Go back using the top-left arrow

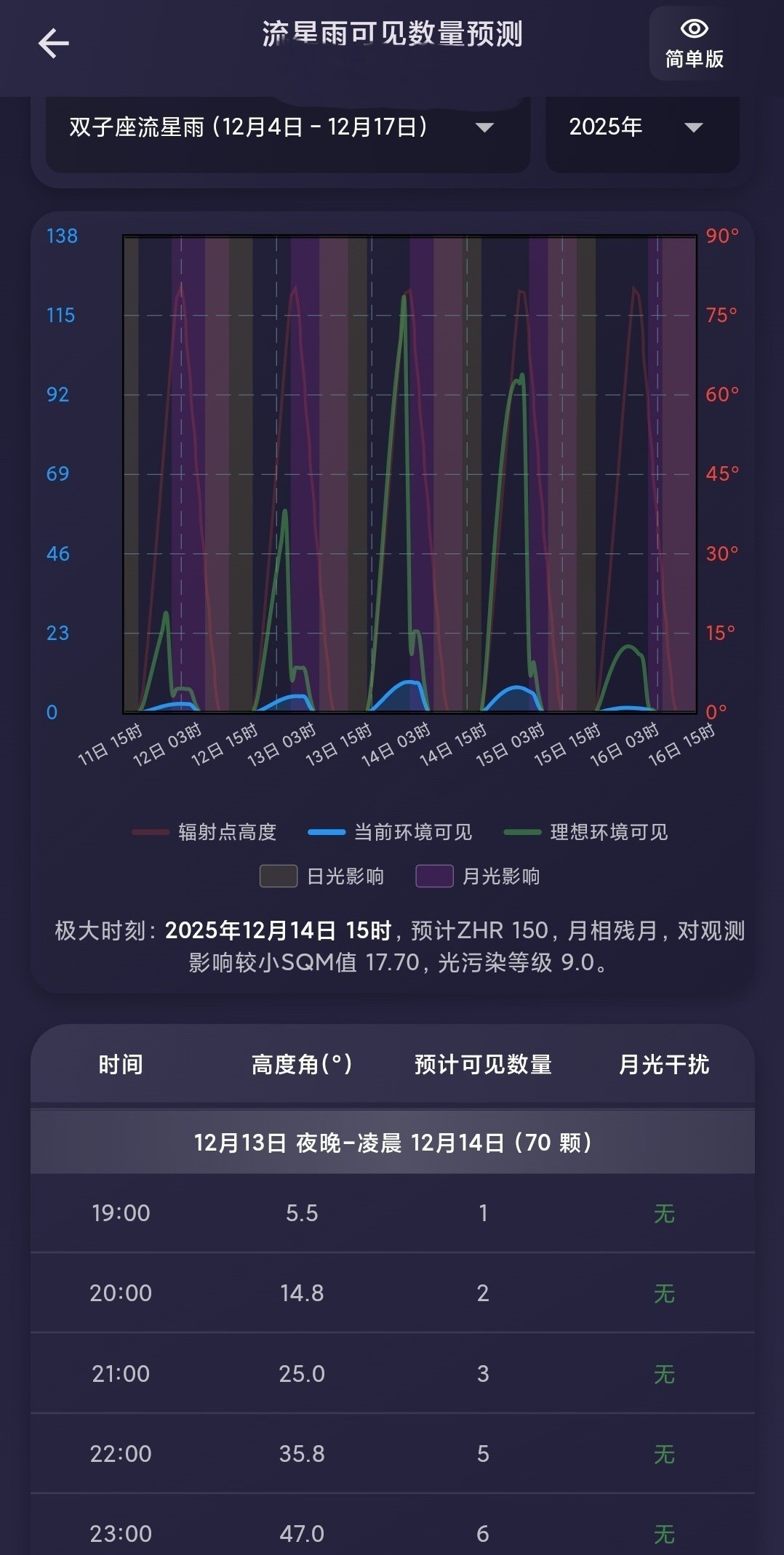click(x=53, y=43)
